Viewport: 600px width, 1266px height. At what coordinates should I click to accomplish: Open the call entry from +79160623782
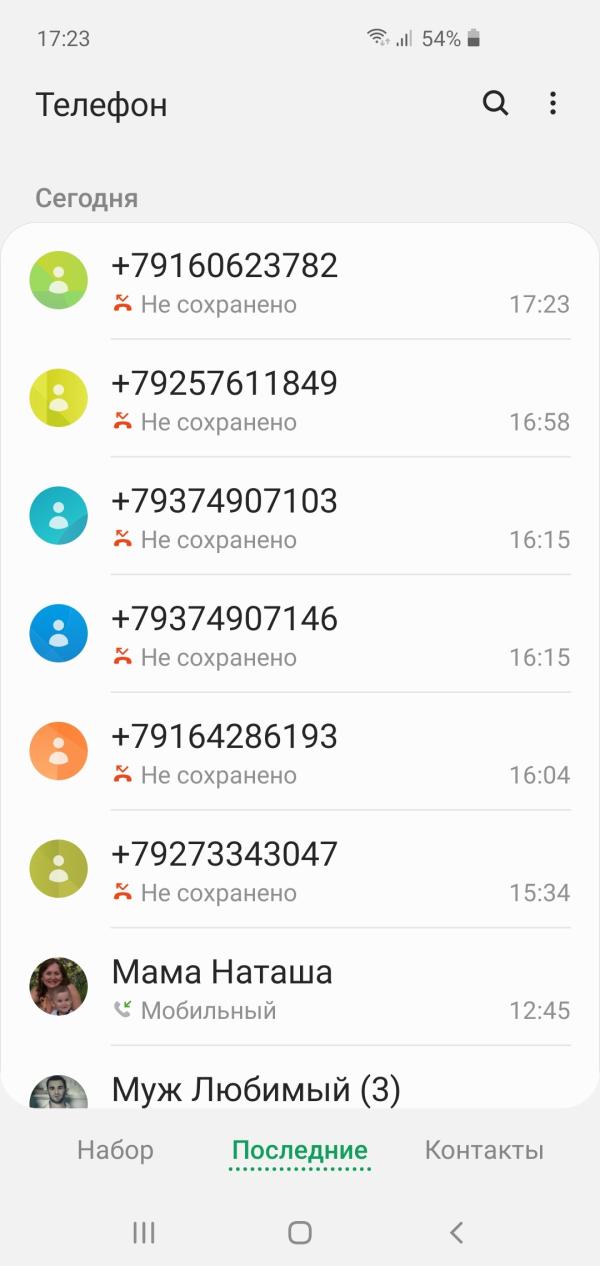(300, 281)
